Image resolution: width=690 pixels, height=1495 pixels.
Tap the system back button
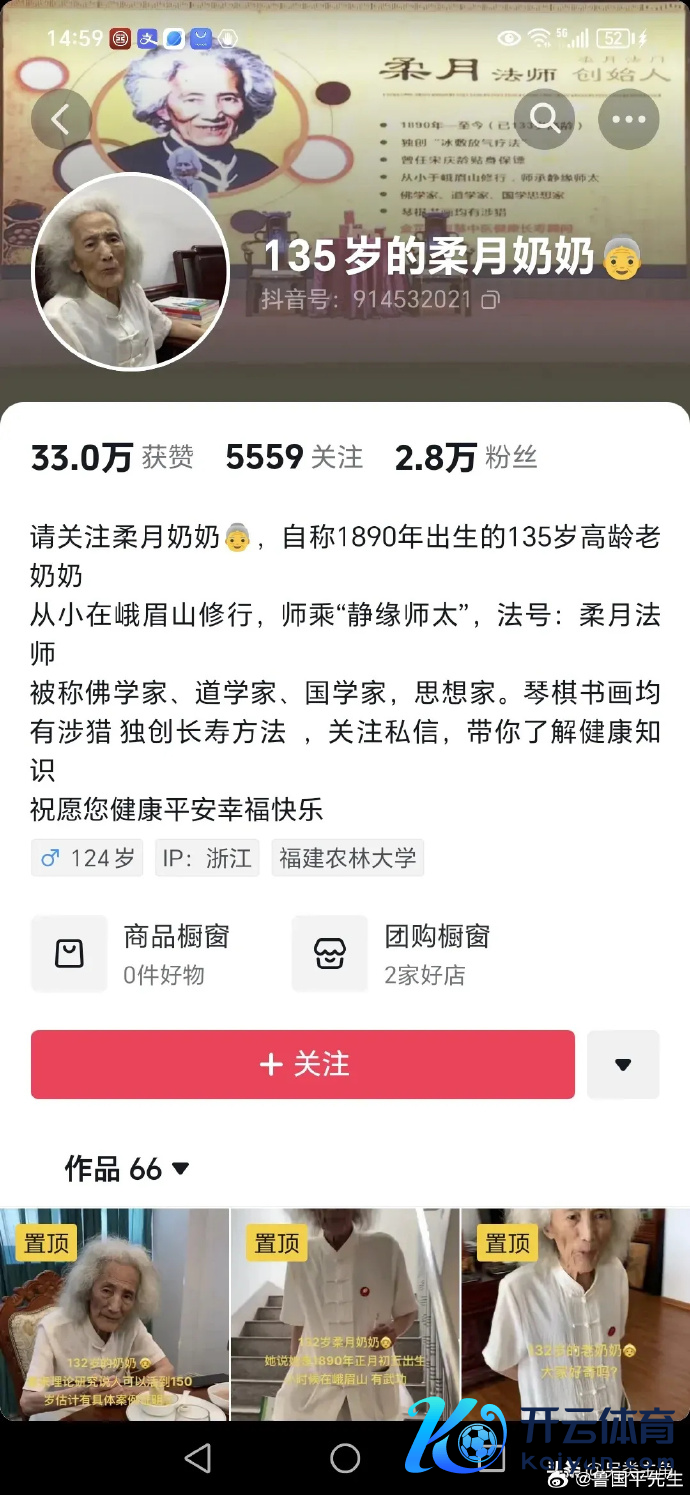tap(198, 1458)
